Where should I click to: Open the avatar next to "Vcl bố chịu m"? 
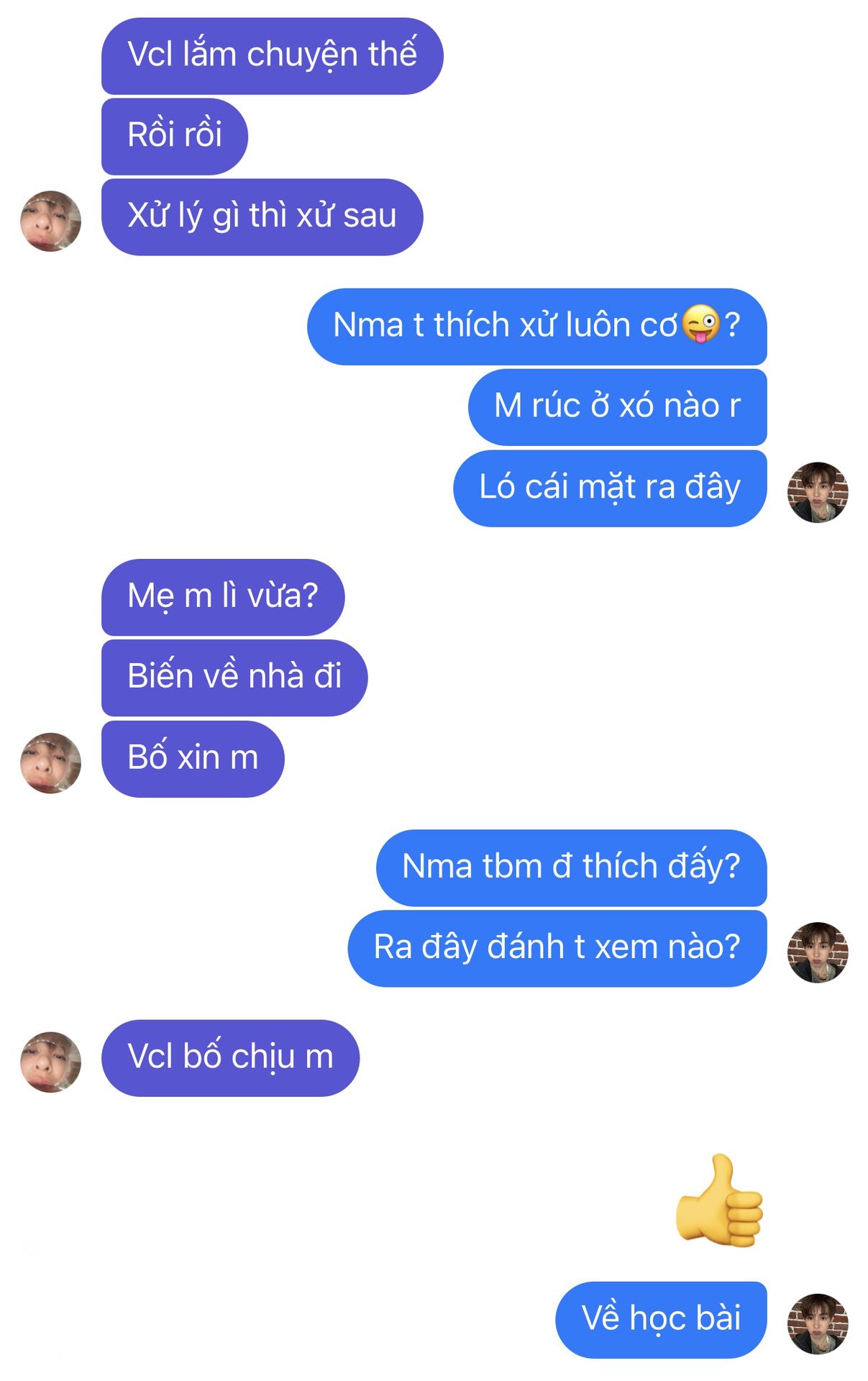[x=50, y=1062]
